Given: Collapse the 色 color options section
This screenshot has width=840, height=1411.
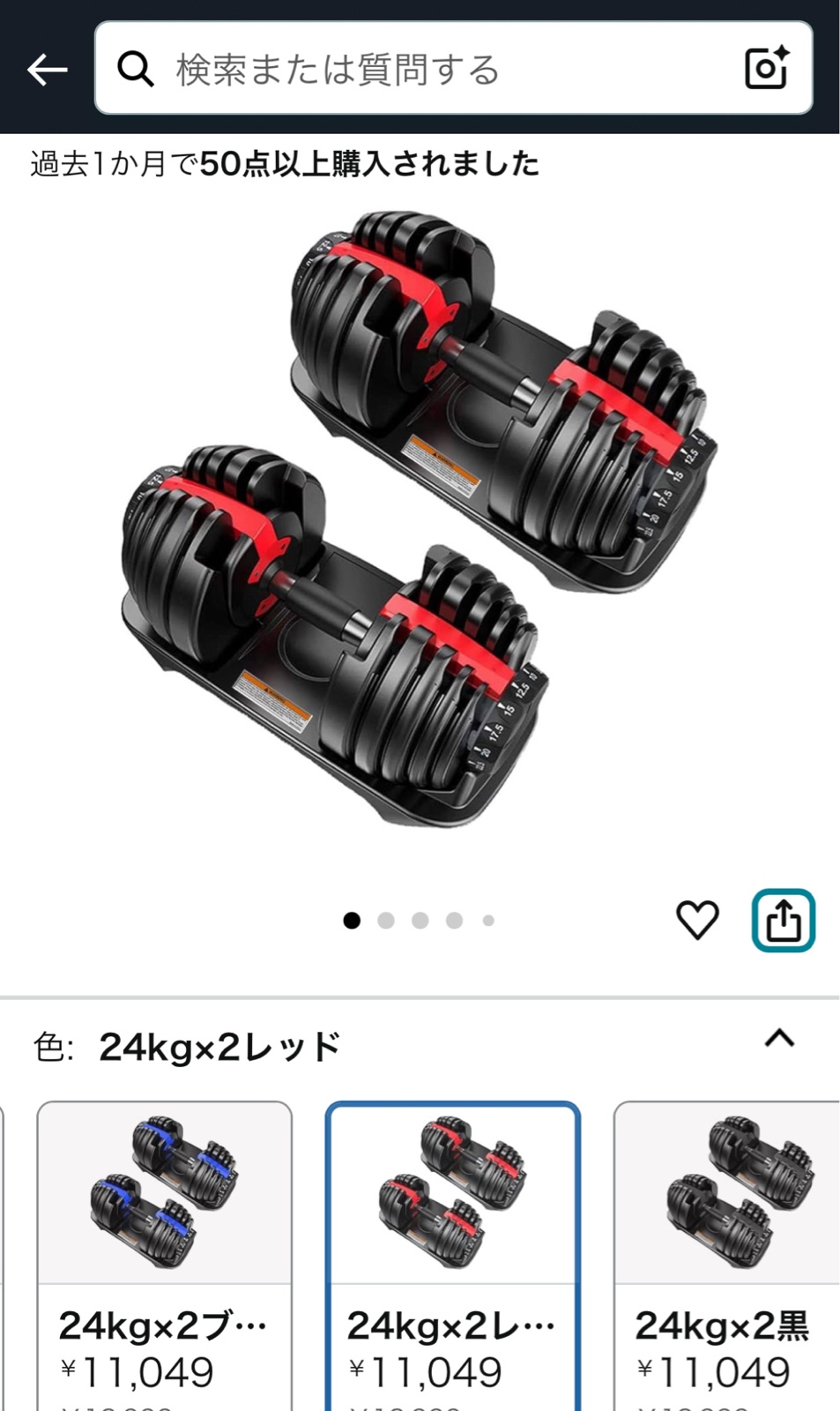Looking at the screenshot, I should point(779,1039).
